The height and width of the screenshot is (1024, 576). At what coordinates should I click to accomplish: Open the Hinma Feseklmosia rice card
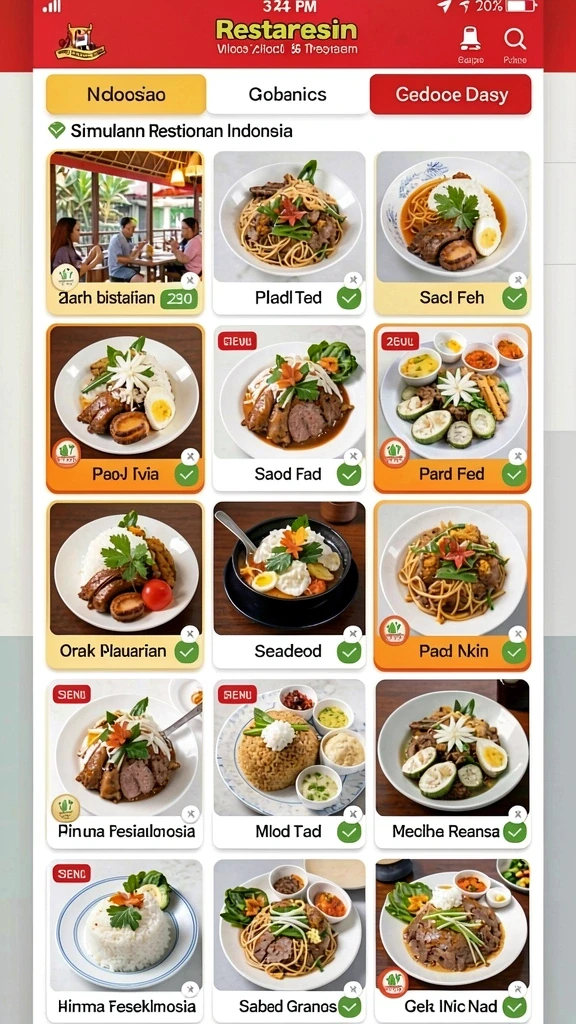[125, 941]
